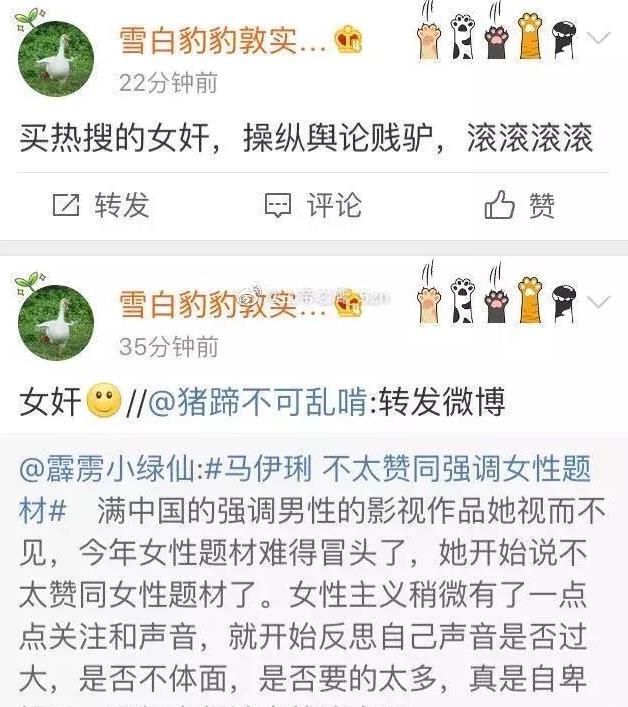Open the #马伊琍 不太赞同强调女性题材# hashtag topic
Viewport: 628px width, 707px height.
click(400, 467)
